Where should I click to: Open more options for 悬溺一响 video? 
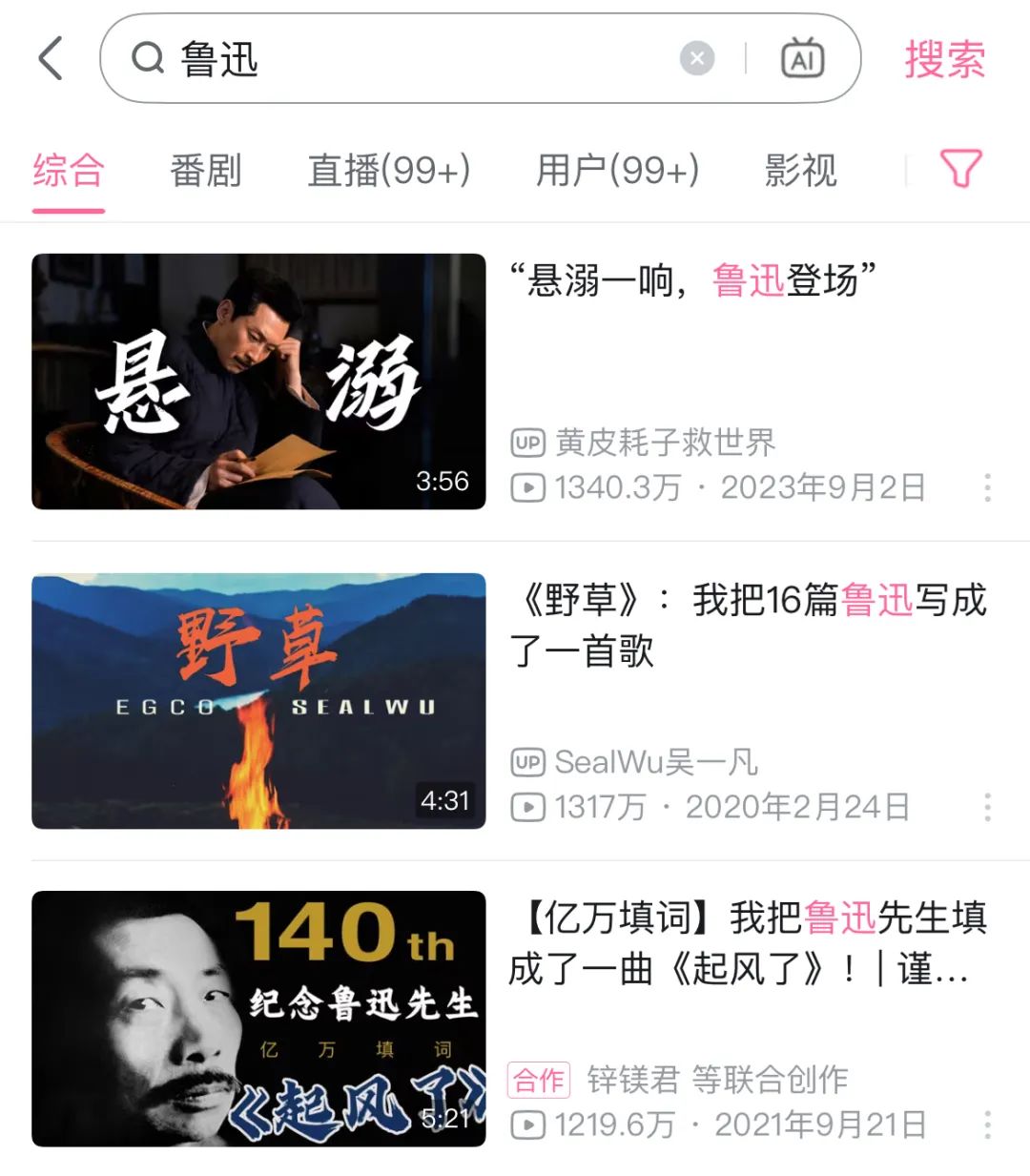click(987, 487)
